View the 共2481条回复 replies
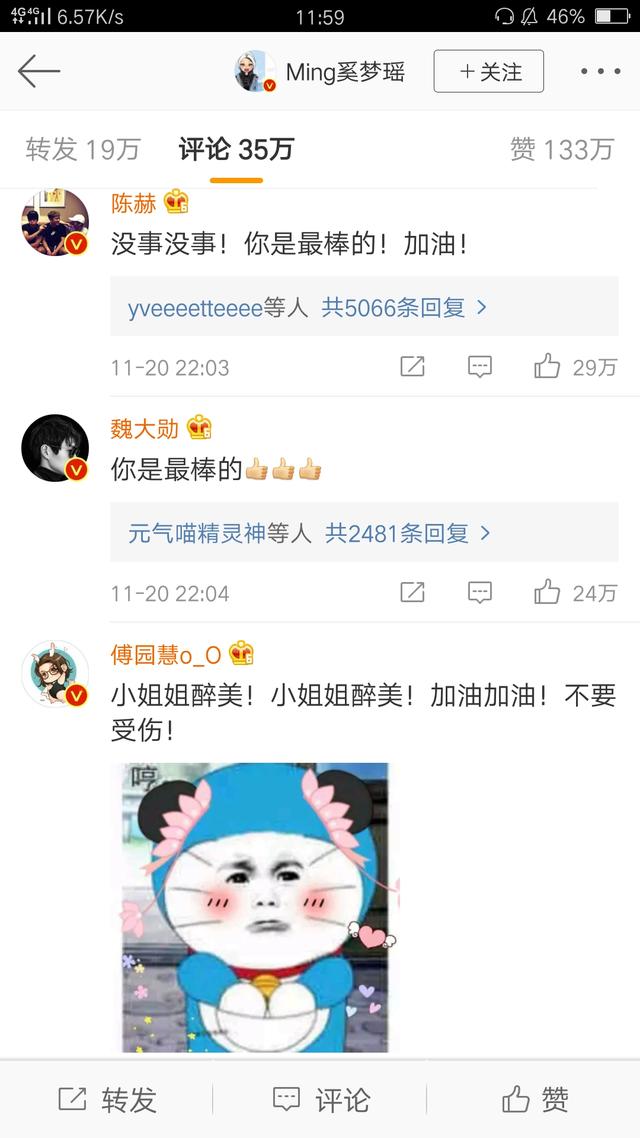 (x=407, y=533)
